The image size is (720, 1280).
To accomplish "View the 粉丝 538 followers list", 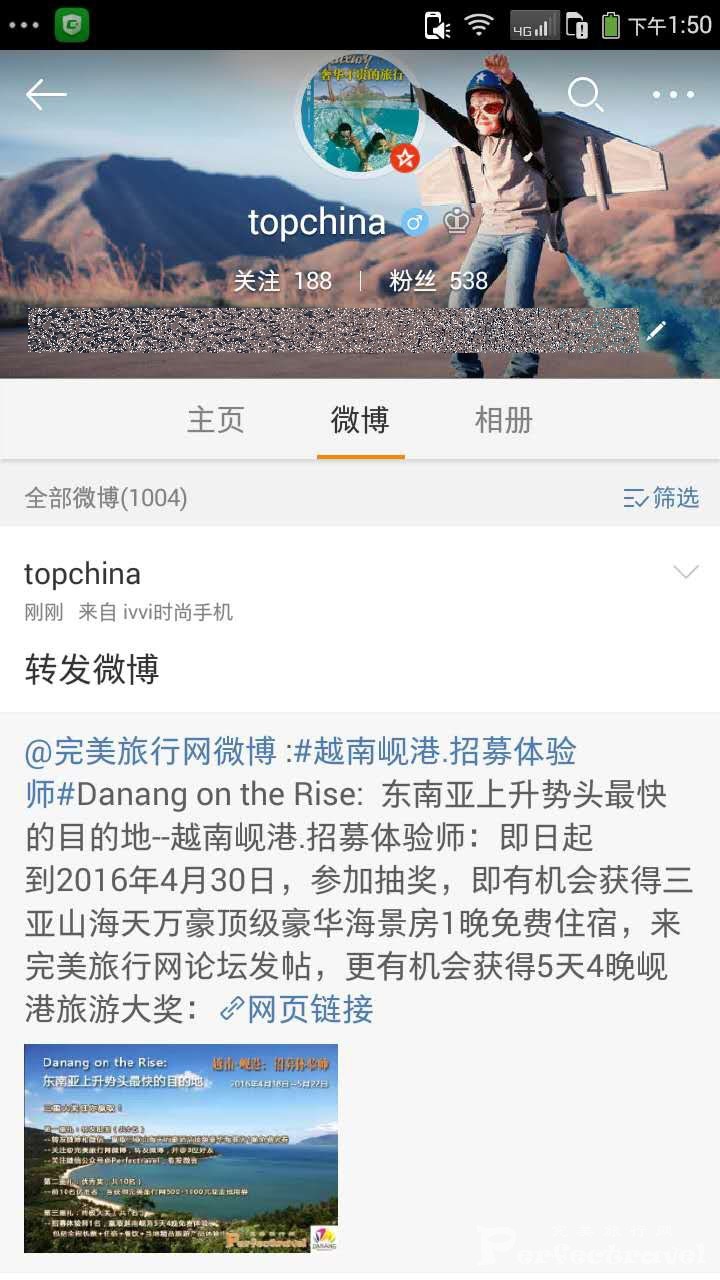I will (438, 281).
